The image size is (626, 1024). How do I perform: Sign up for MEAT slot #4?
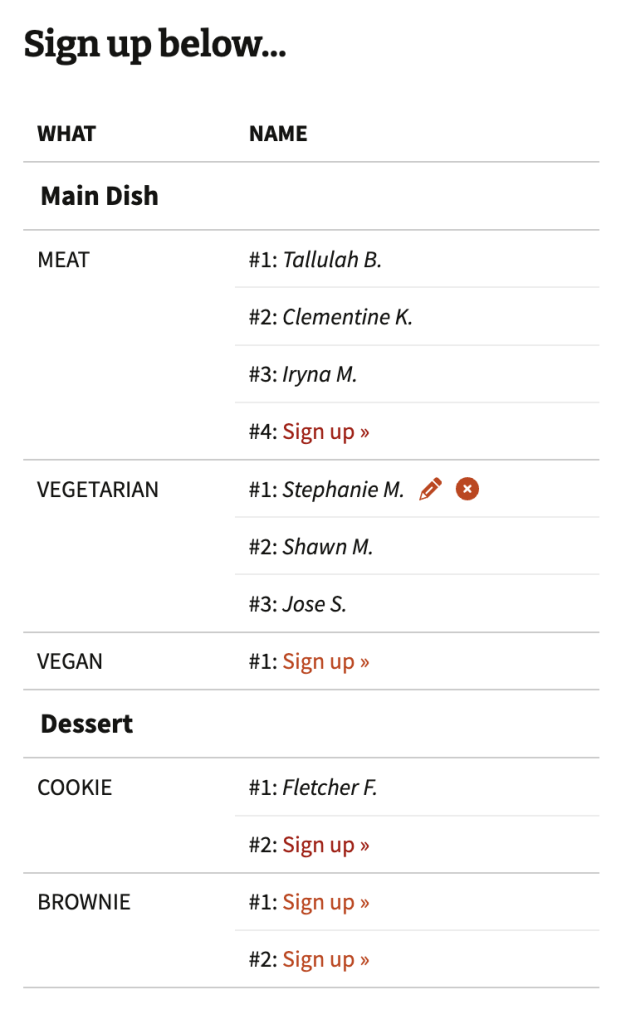(326, 432)
